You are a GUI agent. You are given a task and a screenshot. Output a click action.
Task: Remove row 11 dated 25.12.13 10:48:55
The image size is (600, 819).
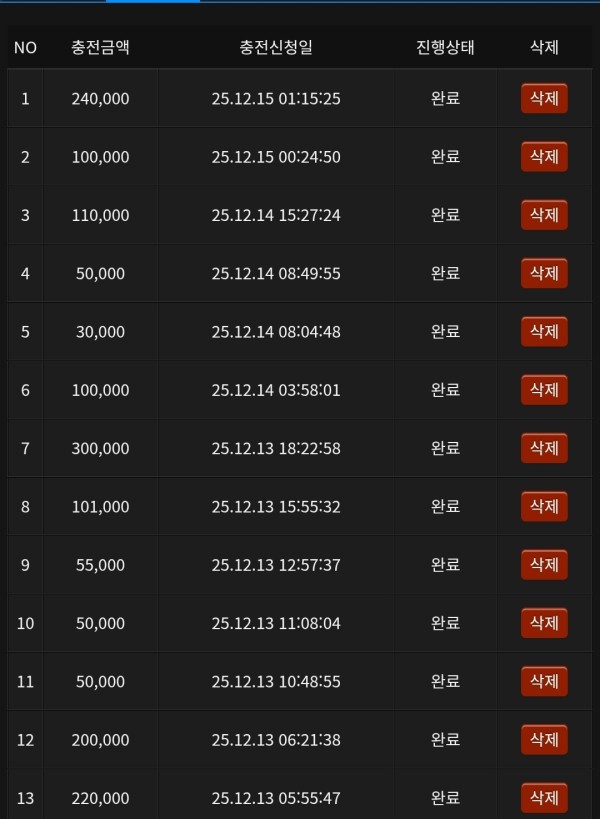pos(544,681)
